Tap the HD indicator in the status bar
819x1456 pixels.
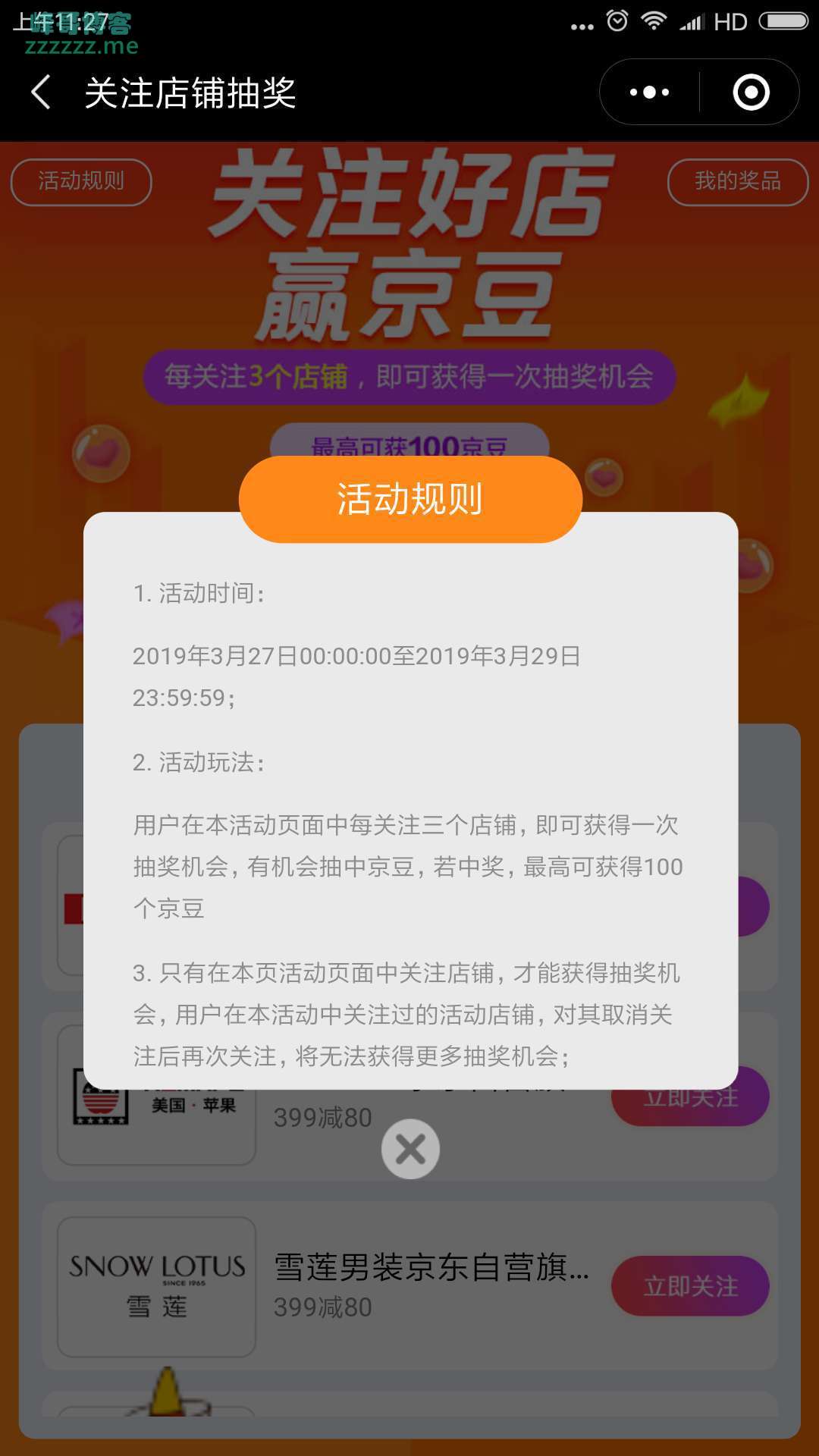[730, 21]
